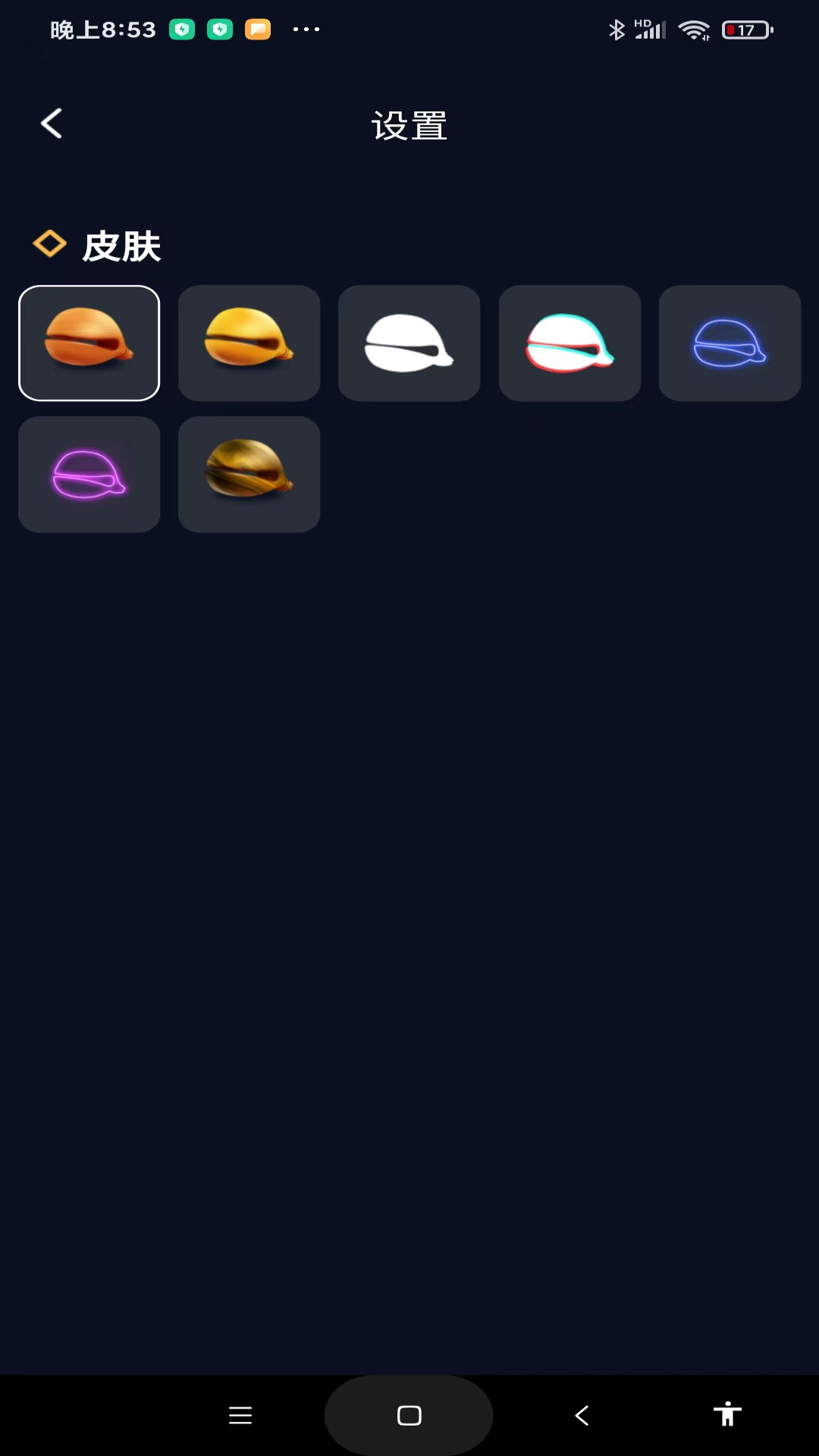
Task: Apply the blue neon outline skin
Action: click(x=730, y=344)
